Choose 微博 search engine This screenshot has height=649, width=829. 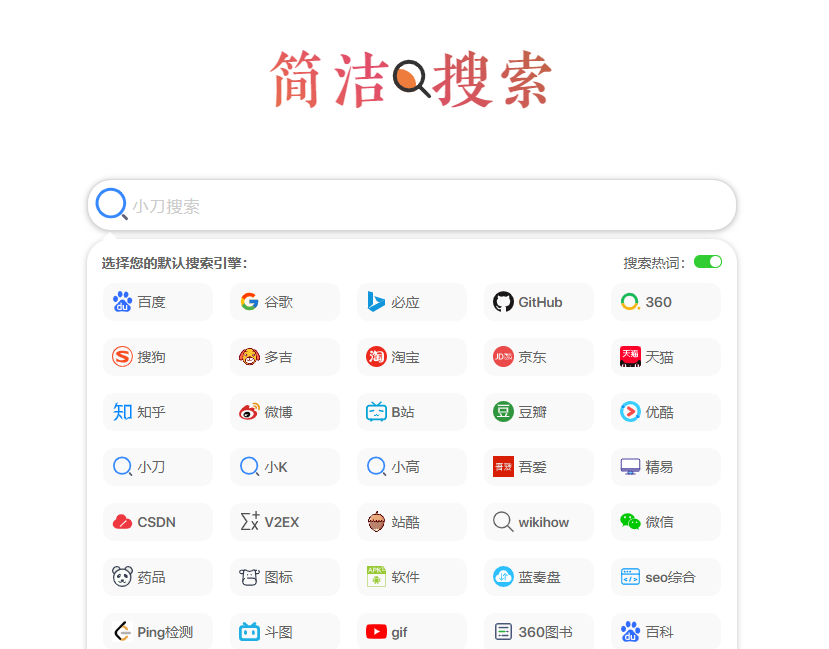pos(284,412)
